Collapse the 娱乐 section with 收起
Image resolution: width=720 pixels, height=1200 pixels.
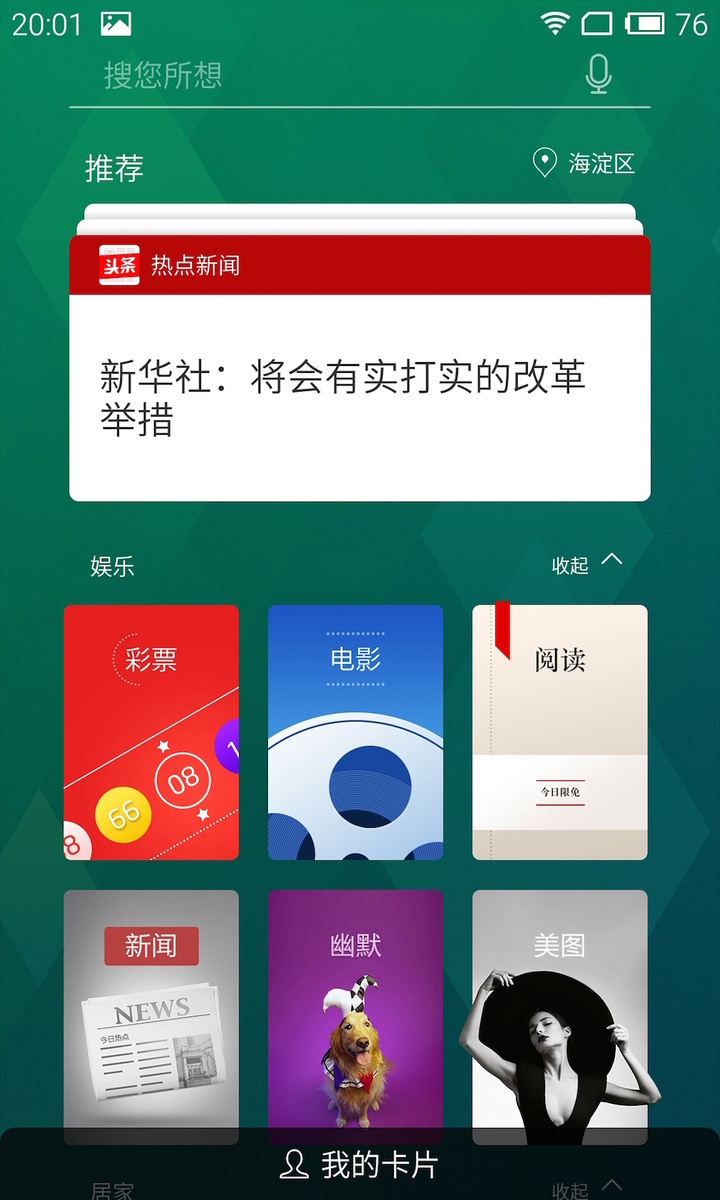click(x=588, y=564)
